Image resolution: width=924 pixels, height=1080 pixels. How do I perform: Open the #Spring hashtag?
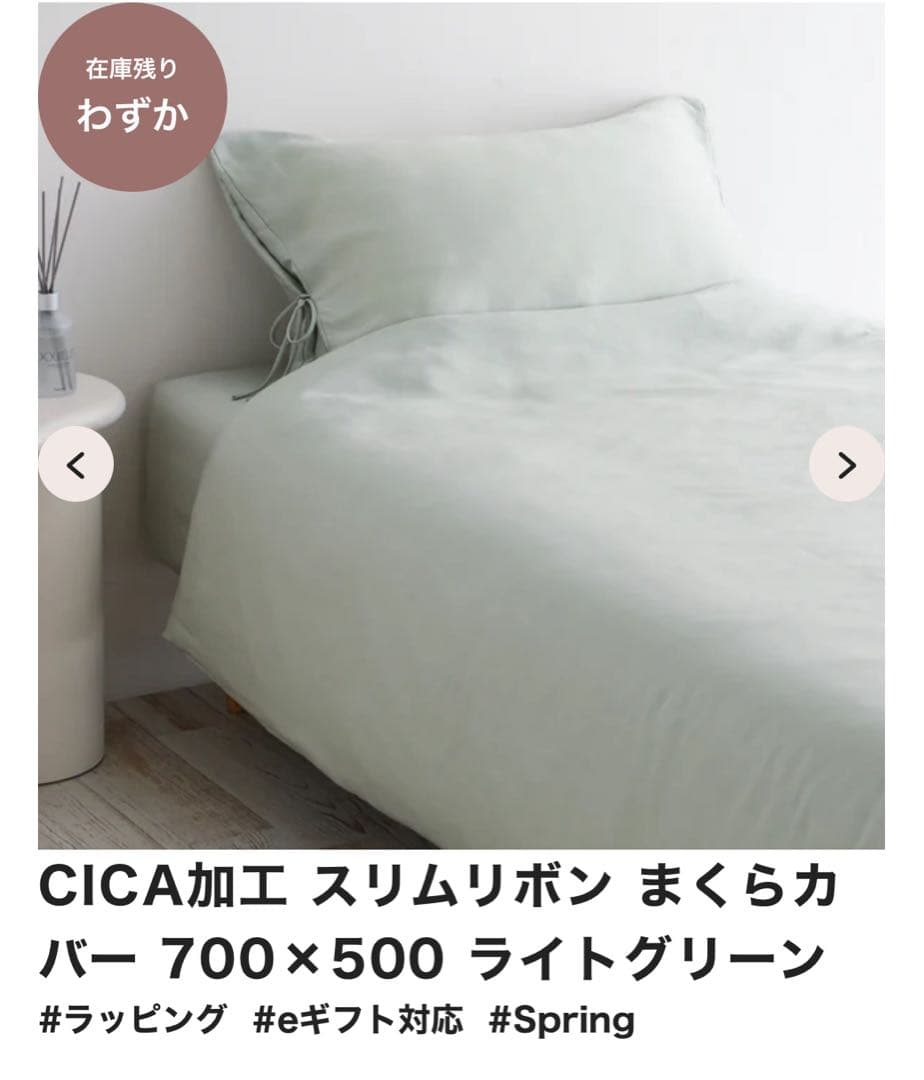(562, 1021)
